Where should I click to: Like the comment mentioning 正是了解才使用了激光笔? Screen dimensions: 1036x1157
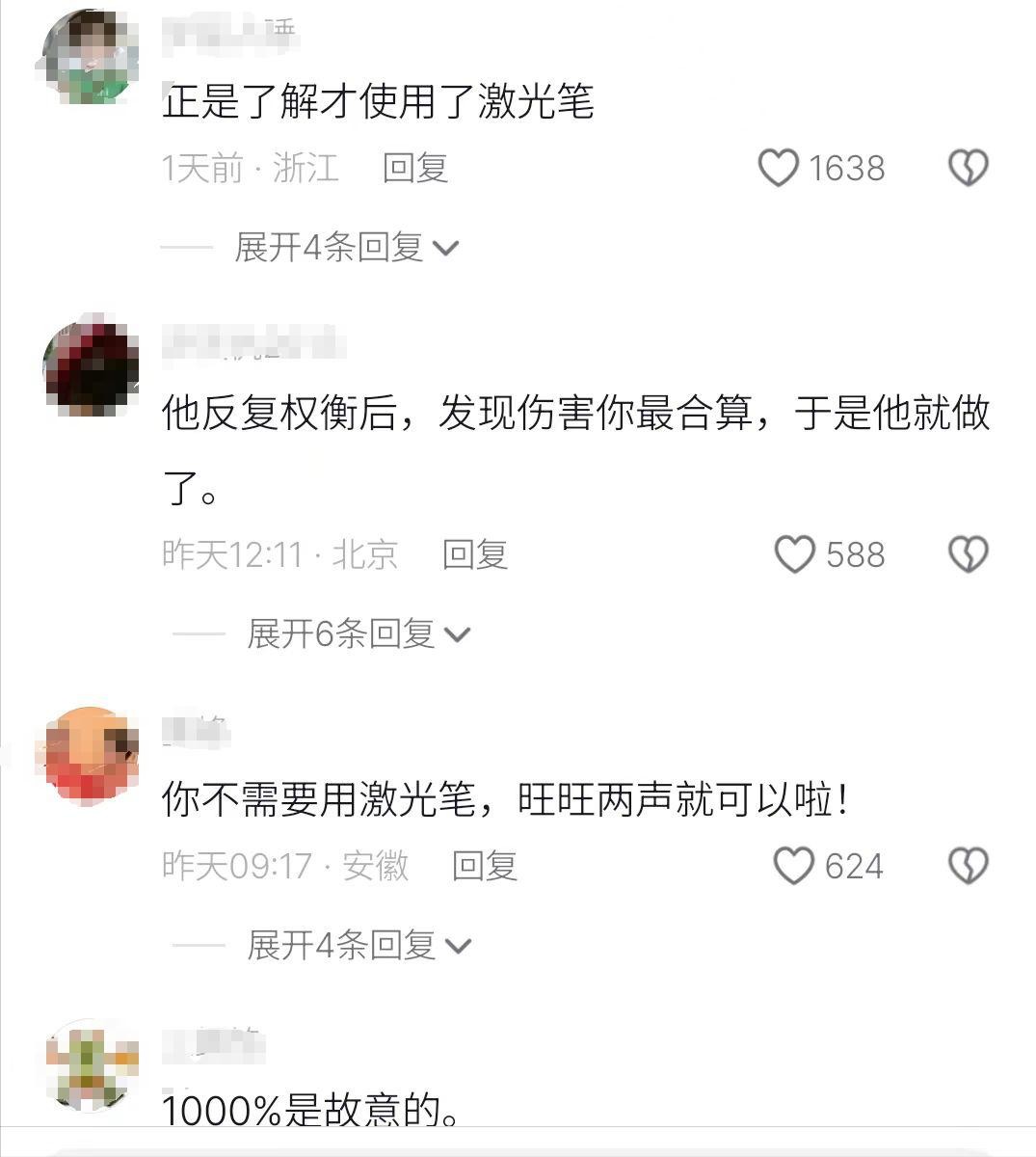(x=778, y=168)
